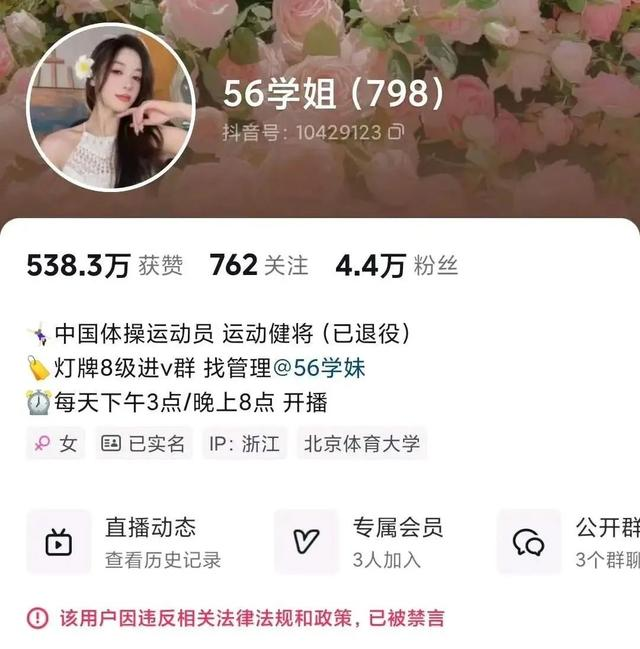Open the profile avatar picture
This screenshot has height=649, width=640.
110,104
